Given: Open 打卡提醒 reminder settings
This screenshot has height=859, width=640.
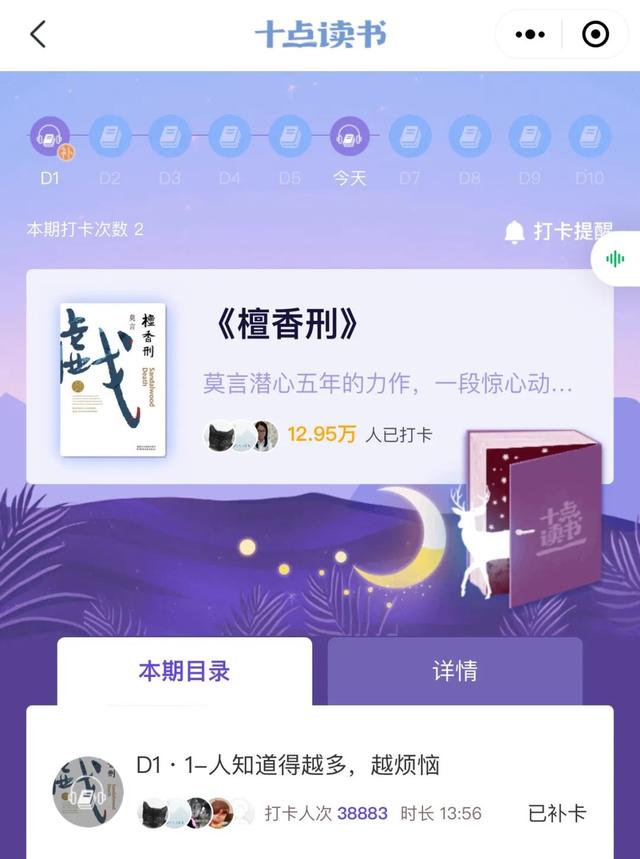Looking at the screenshot, I should point(558,231).
